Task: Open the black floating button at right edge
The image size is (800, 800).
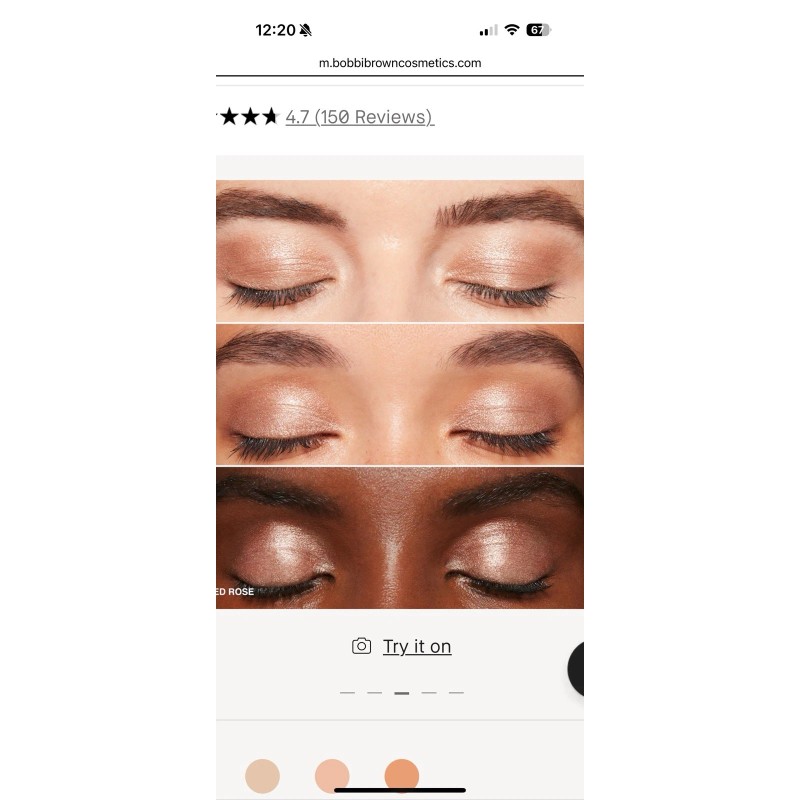Action: [x=576, y=669]
